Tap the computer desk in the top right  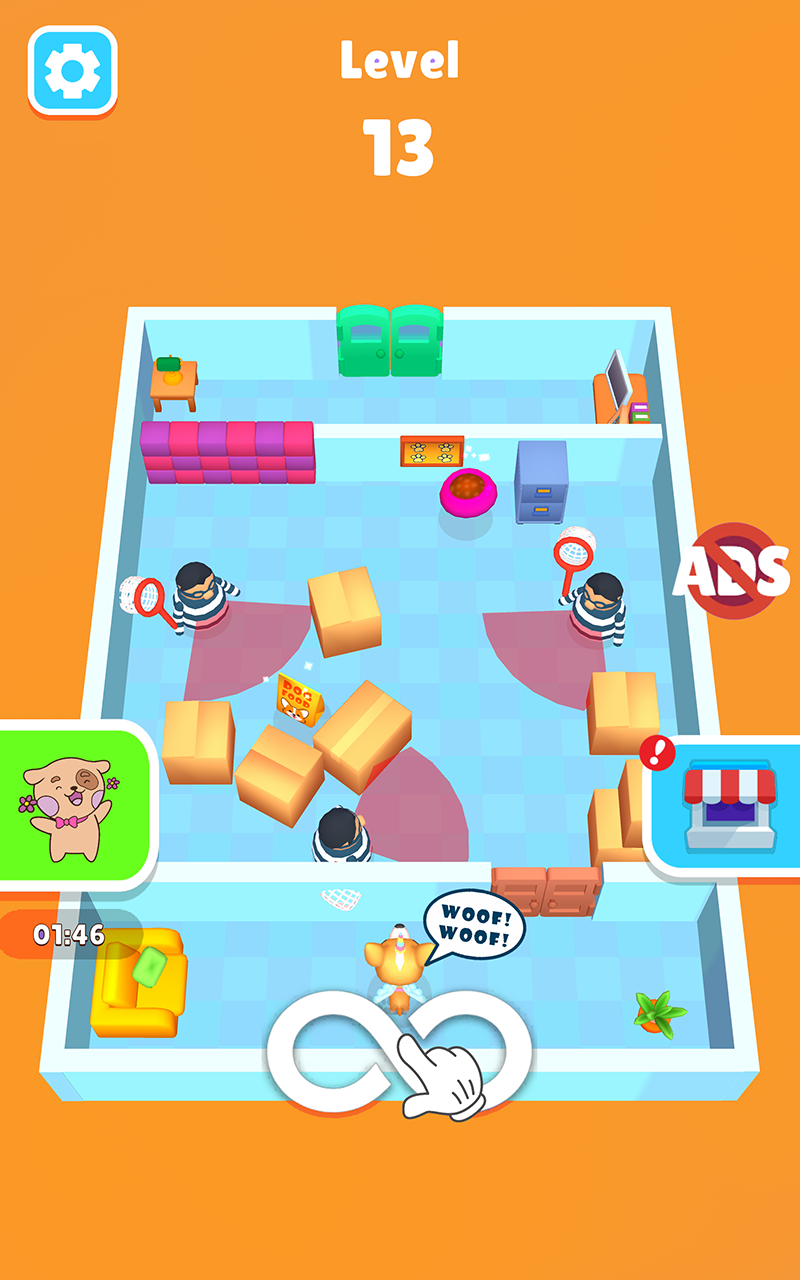(x=618, y=383)
